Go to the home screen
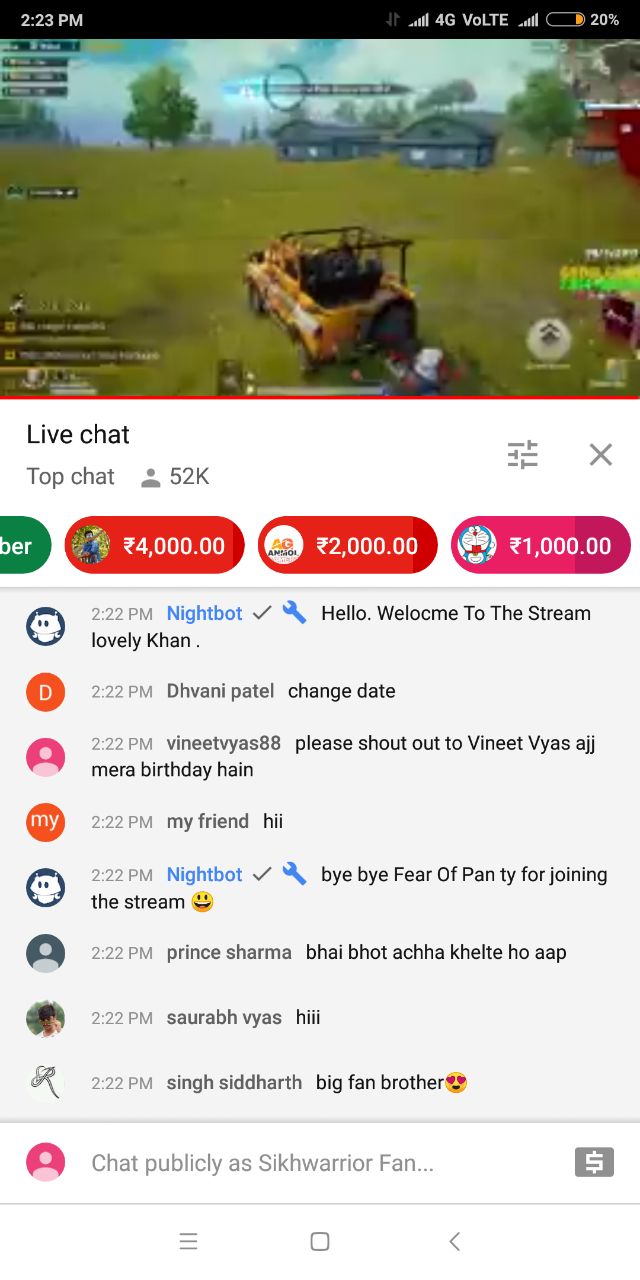 [x=320, y=1241]
